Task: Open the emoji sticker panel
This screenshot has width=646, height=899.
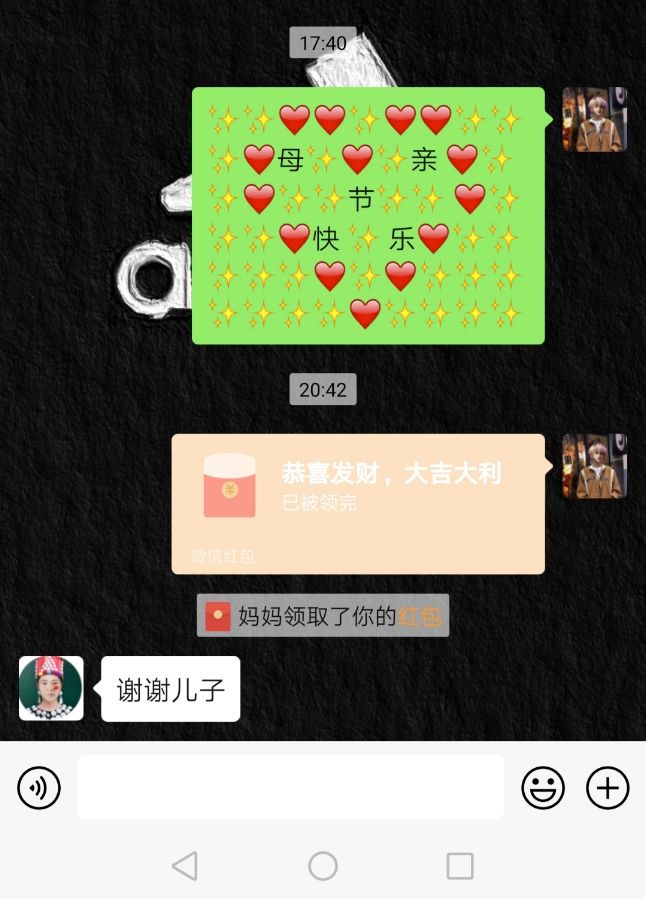Action: tap(543, 788)
